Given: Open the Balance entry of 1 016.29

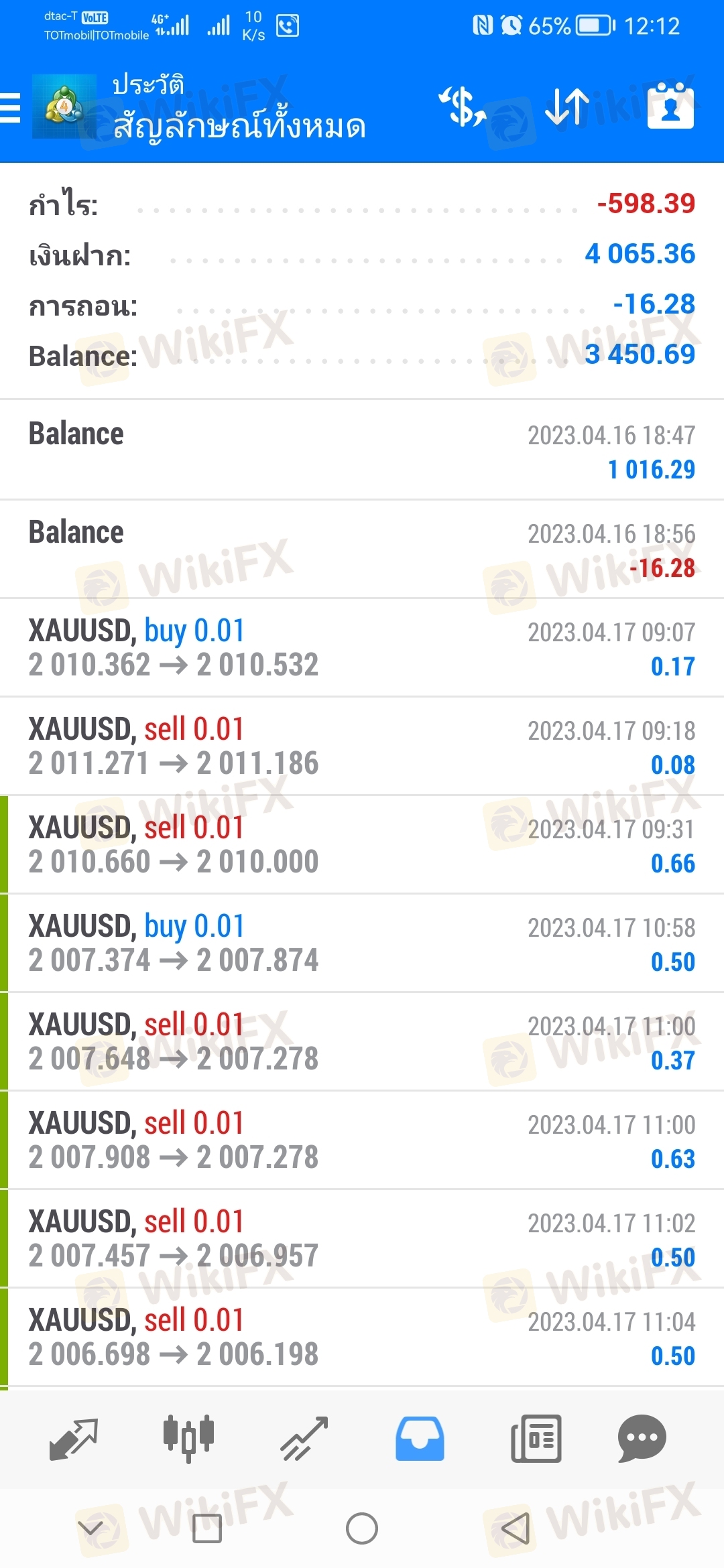Looking at the screenshot, I should [362, 450].
